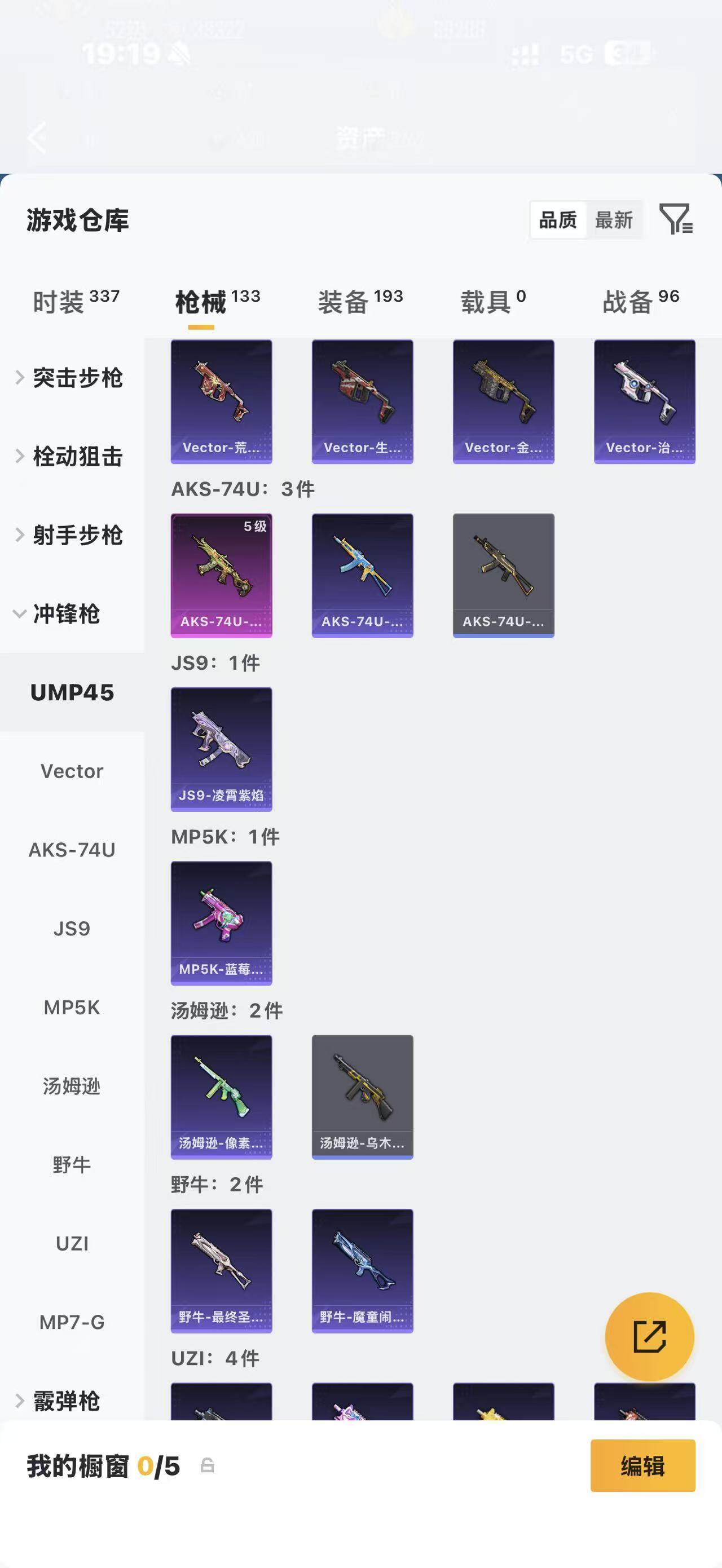Open the JS9-凌霄紫焰 weapon card
The image size is (722, 1568).
coord(221,749)
